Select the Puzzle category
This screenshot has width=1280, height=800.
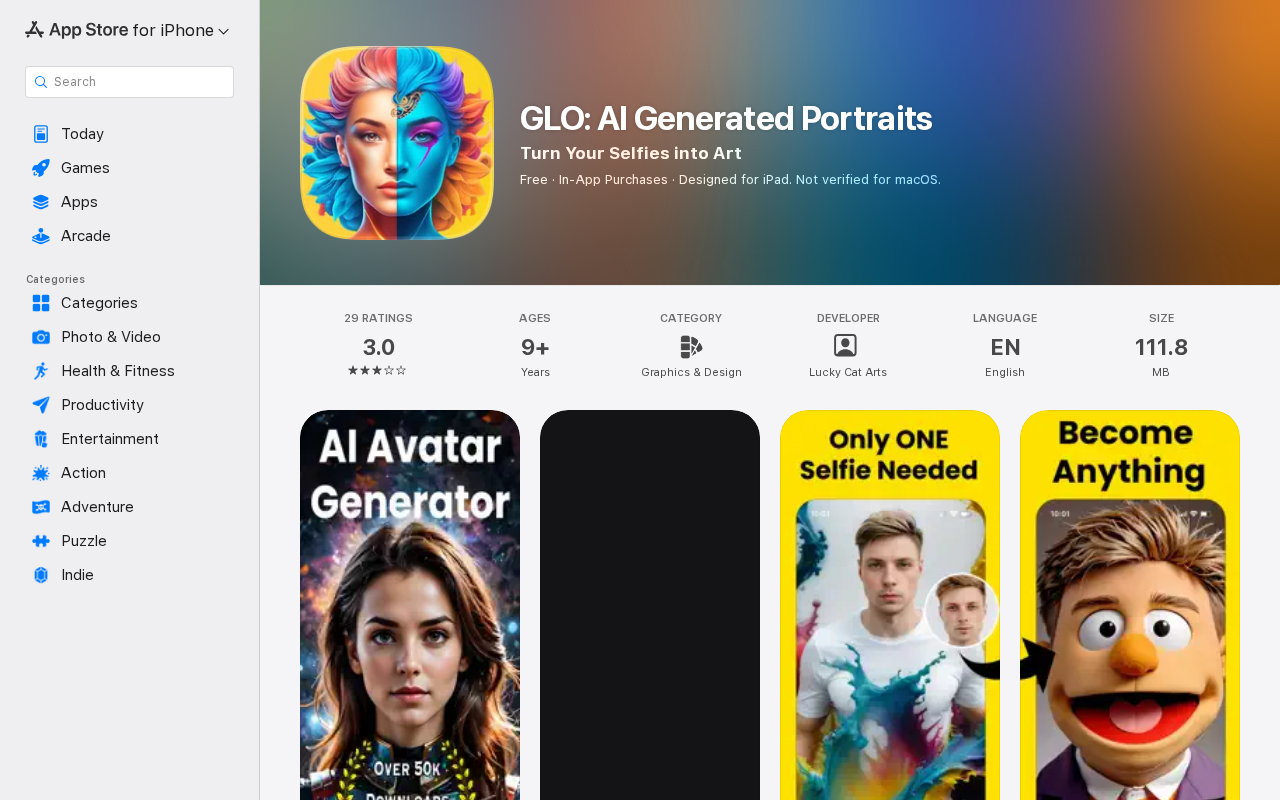click(x=83, y=541)
